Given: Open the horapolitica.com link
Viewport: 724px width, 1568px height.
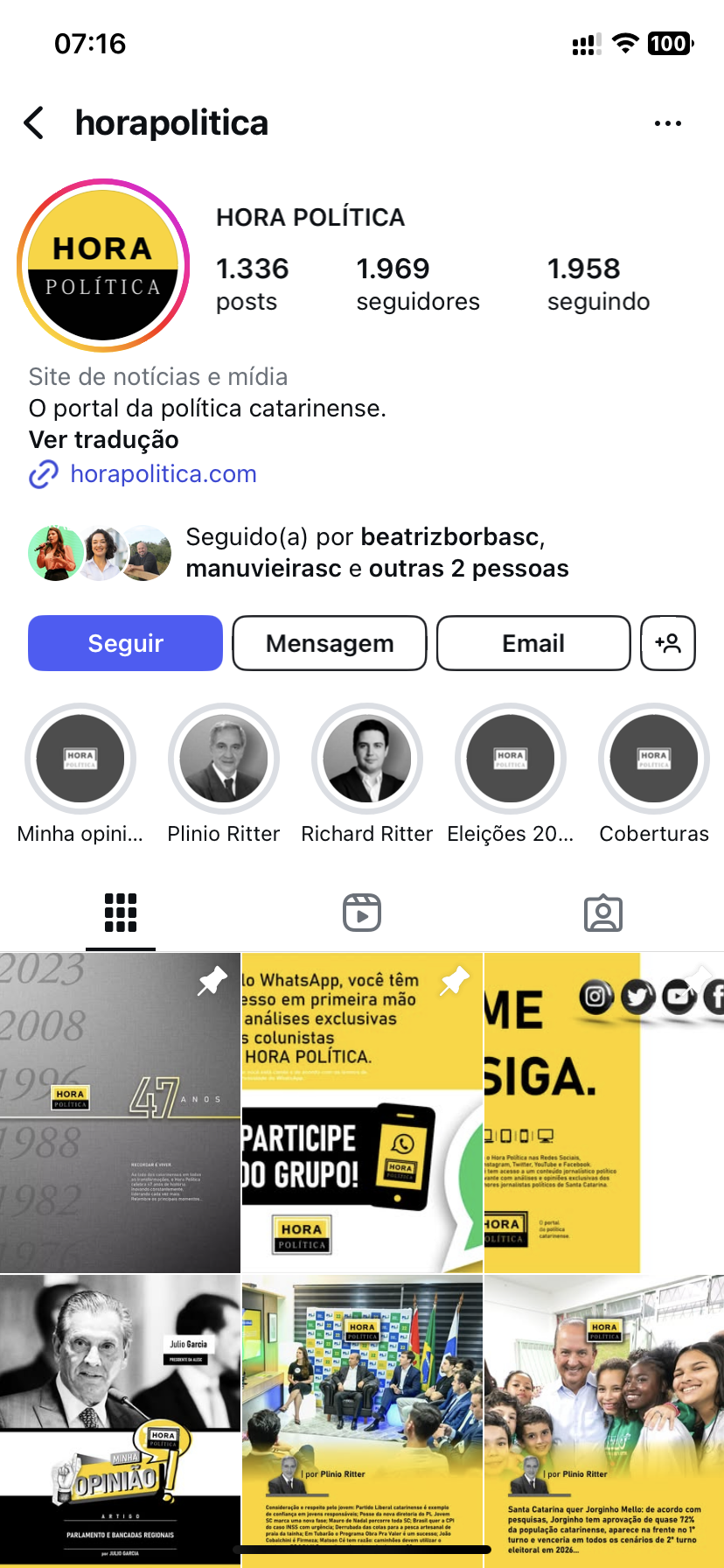Looking at the screenshot, I should click(x=164, y=474).
